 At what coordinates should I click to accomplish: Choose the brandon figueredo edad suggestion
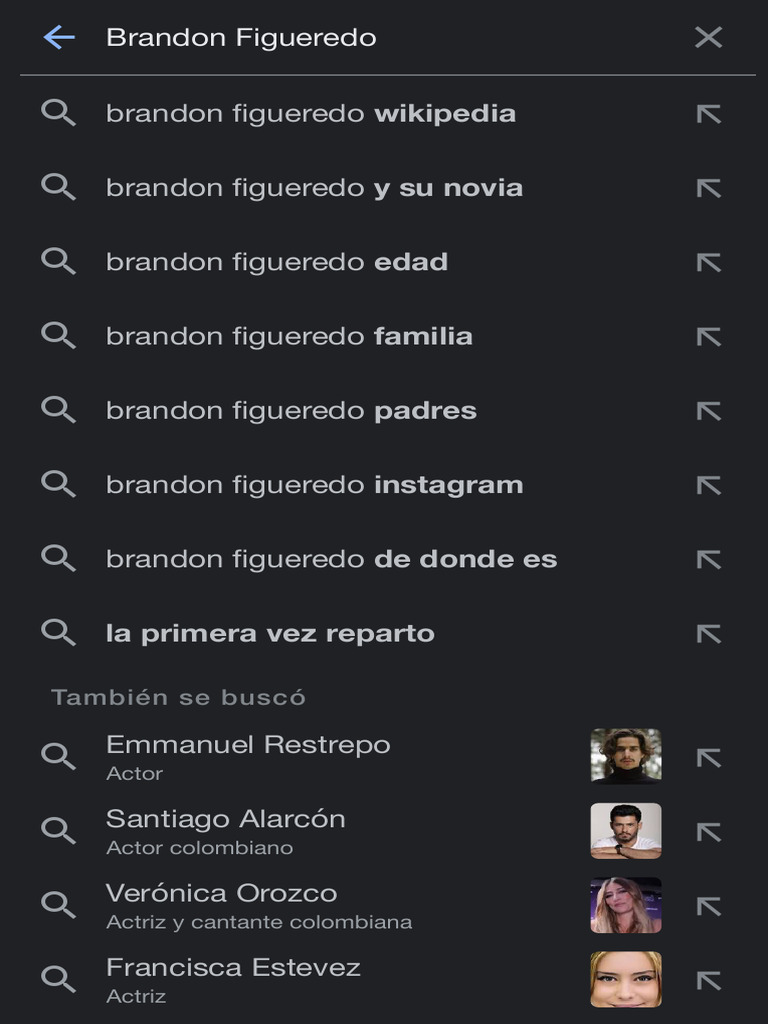[385, 262]
